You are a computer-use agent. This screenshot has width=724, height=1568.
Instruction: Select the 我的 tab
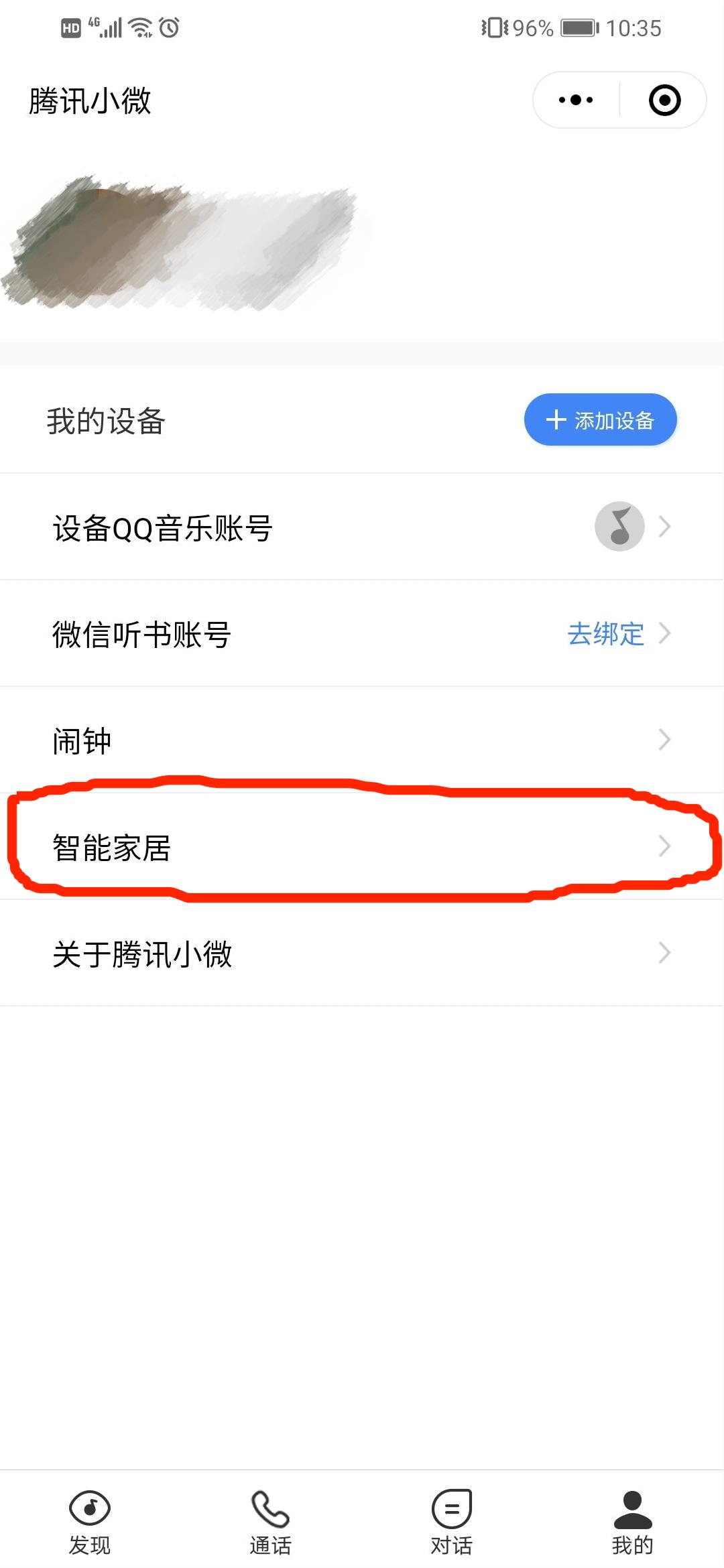click(632, 1520)
